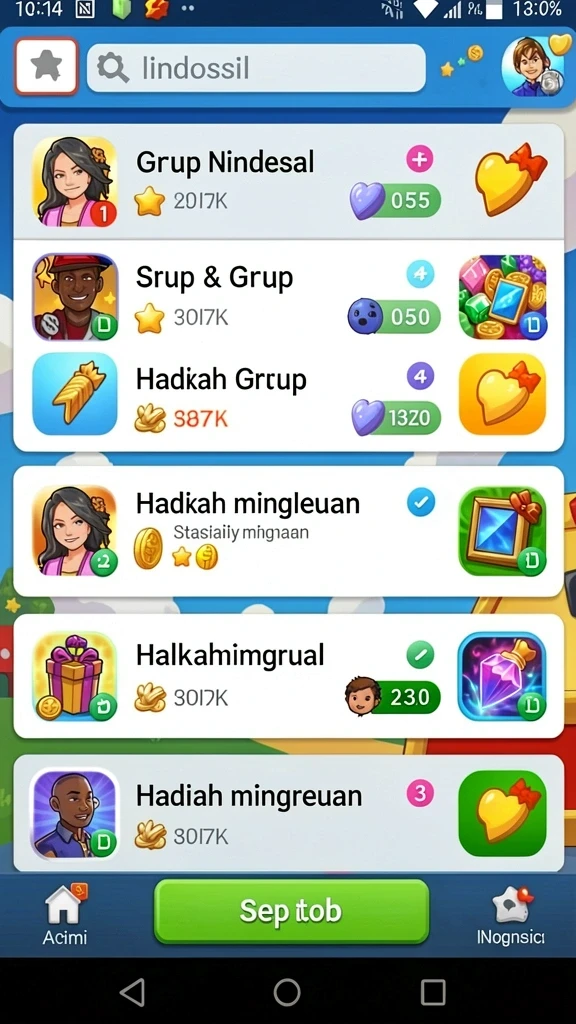Switch to the INognsici tab
576x1024 pixels.
(x=511, y=916)
